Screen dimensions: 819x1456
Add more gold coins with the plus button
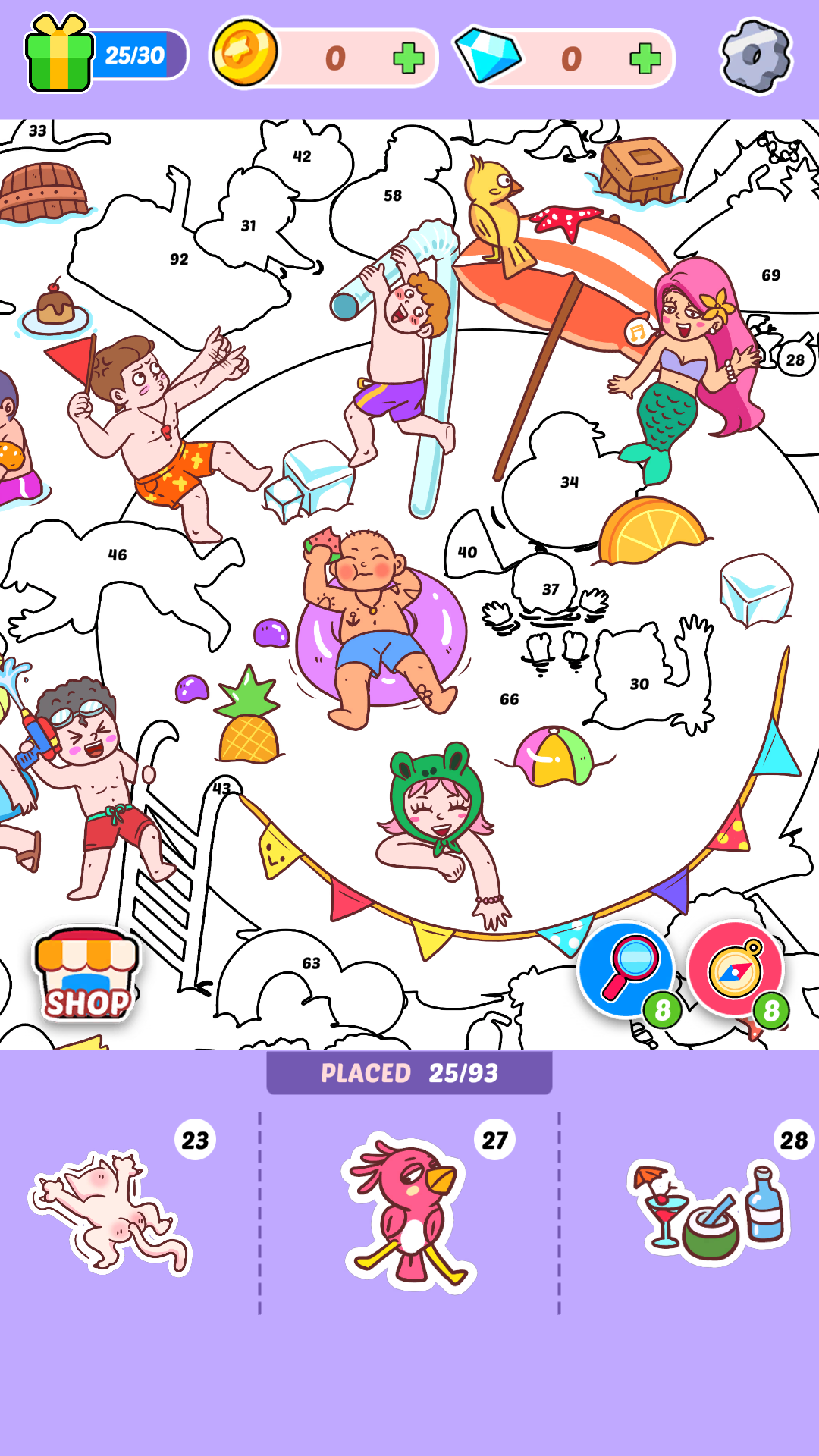[408, 58]
